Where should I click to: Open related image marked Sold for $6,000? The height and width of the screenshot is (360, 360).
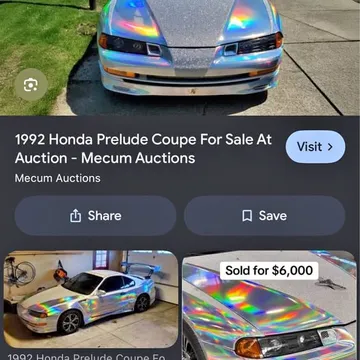point(269,305)
